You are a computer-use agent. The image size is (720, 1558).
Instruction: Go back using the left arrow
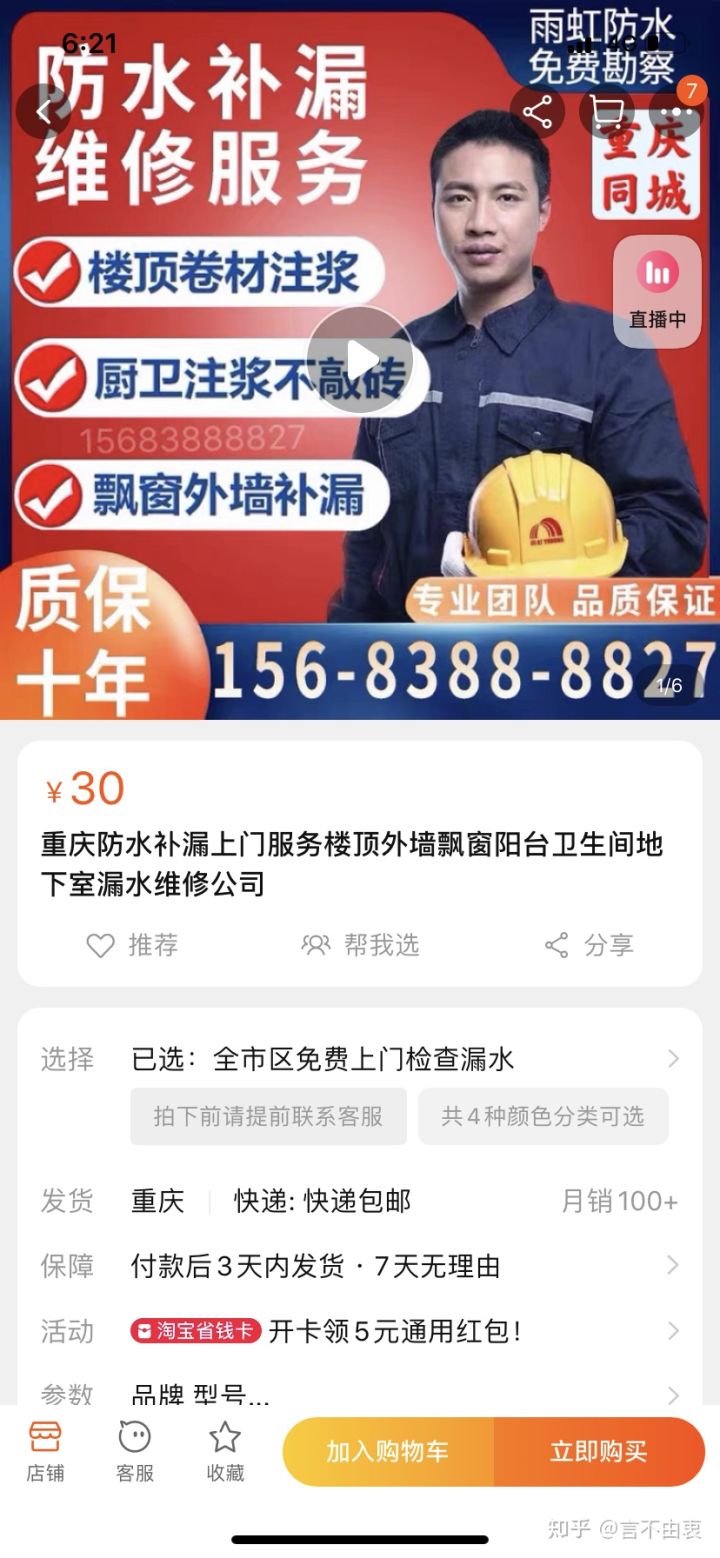42,112
